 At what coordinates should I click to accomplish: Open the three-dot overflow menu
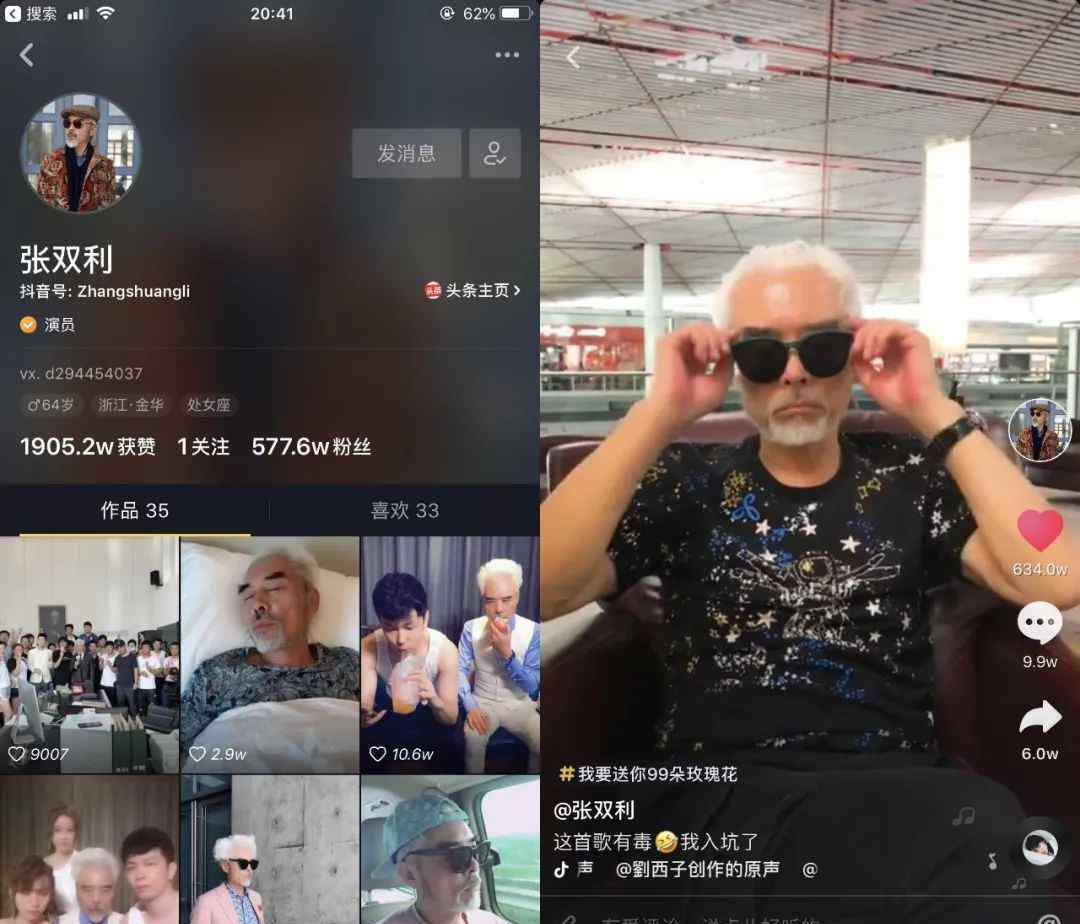pos(507,55)
